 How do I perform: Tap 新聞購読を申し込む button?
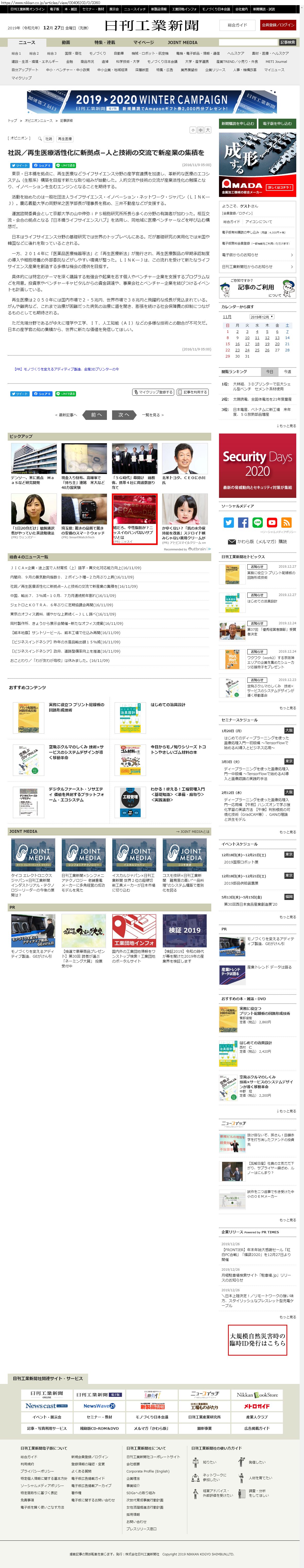238,124
